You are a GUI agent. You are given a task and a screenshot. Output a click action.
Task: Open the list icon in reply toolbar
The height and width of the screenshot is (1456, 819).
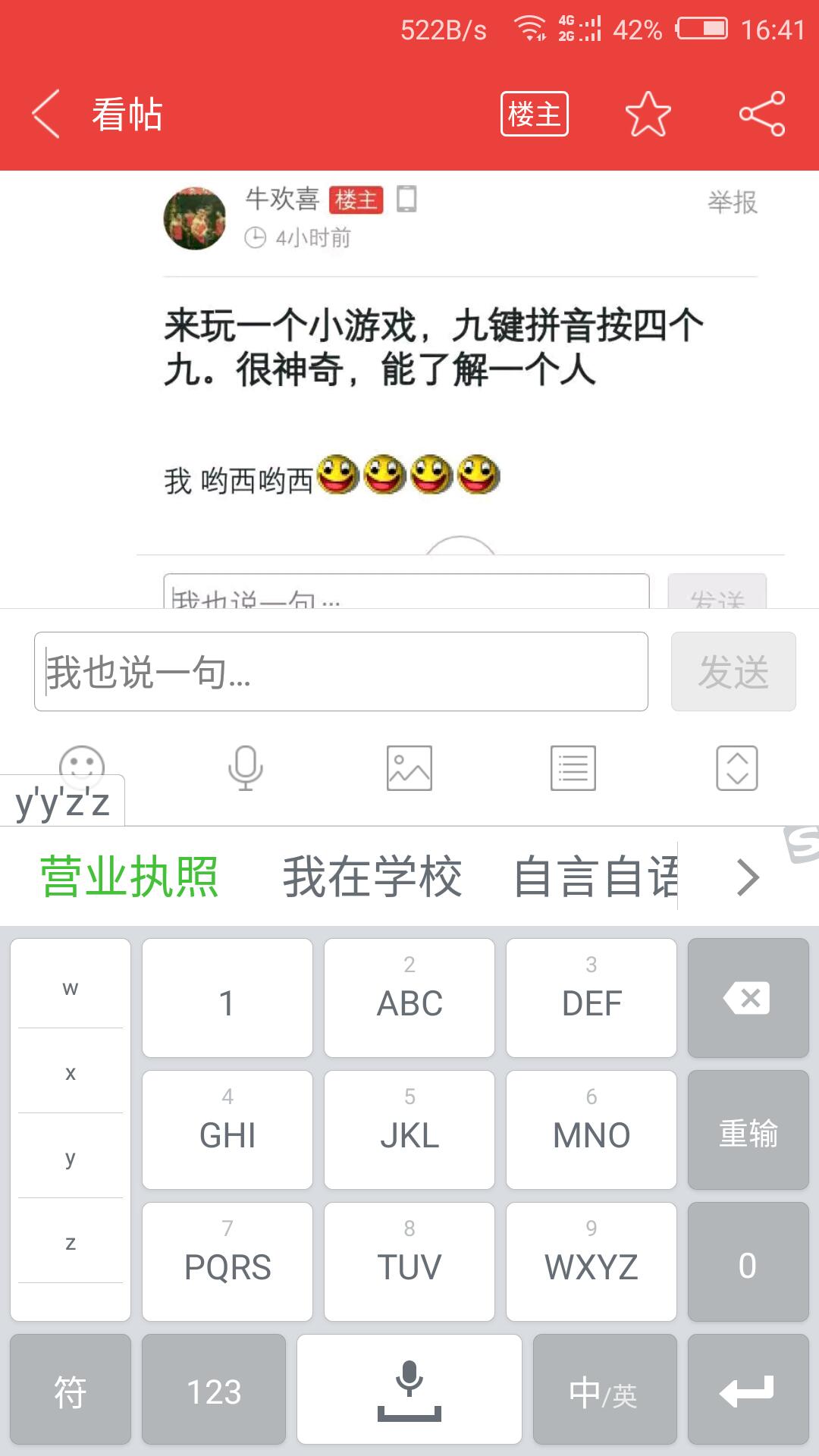pos(573,768)
